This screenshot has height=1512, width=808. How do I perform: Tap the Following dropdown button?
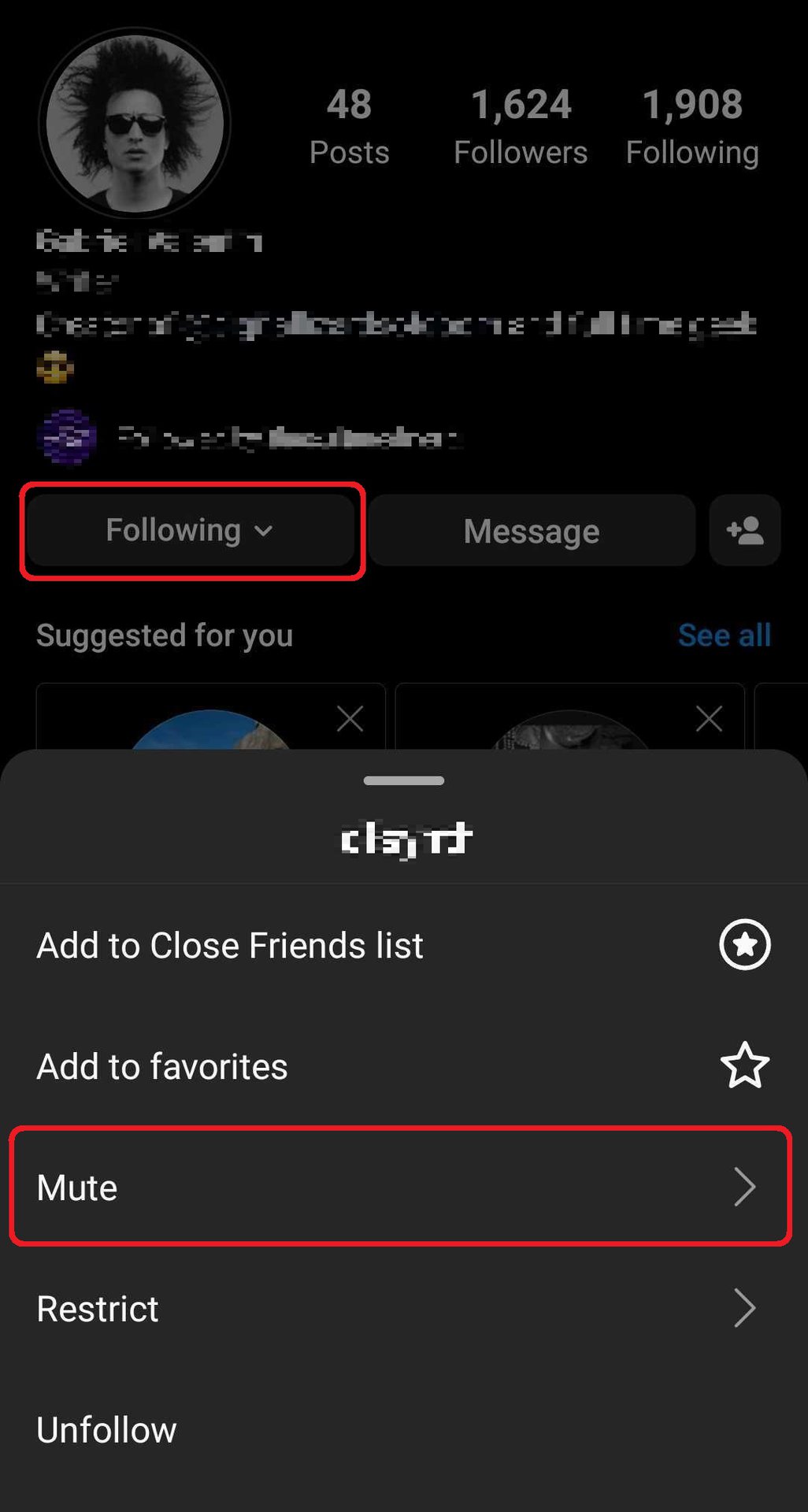190,531
